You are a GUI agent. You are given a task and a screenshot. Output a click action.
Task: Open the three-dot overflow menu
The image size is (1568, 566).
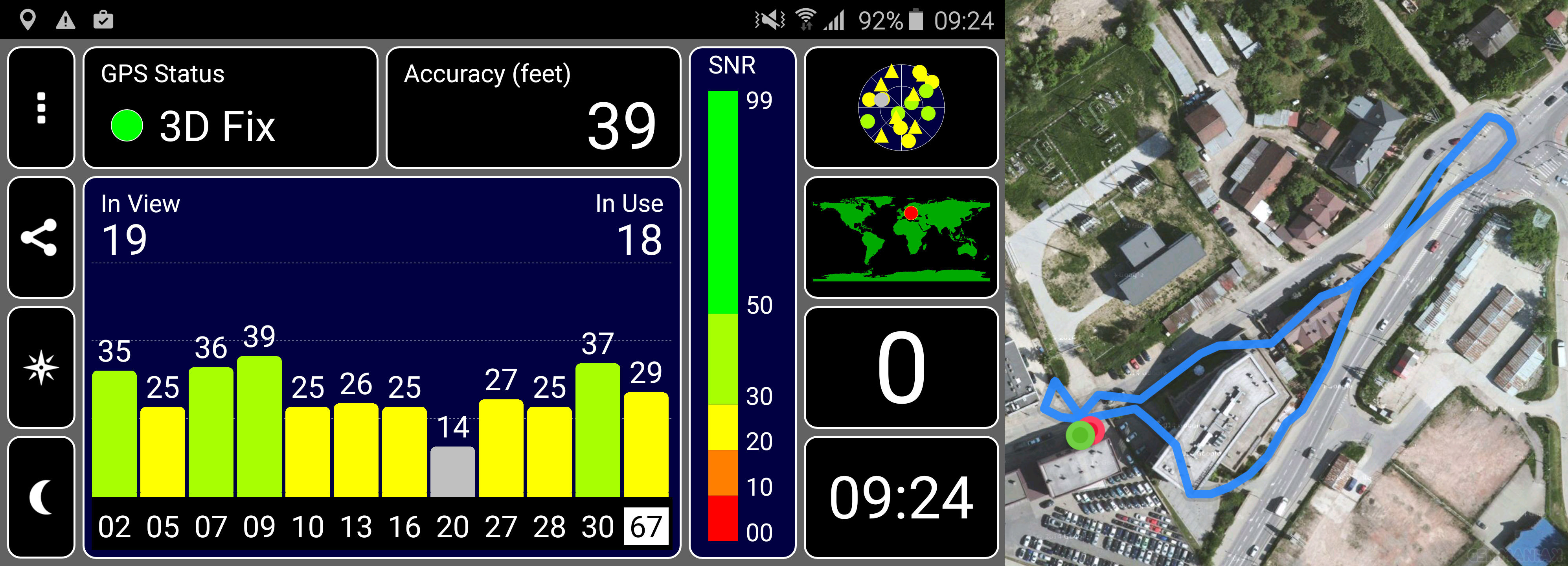coord(41,108)
